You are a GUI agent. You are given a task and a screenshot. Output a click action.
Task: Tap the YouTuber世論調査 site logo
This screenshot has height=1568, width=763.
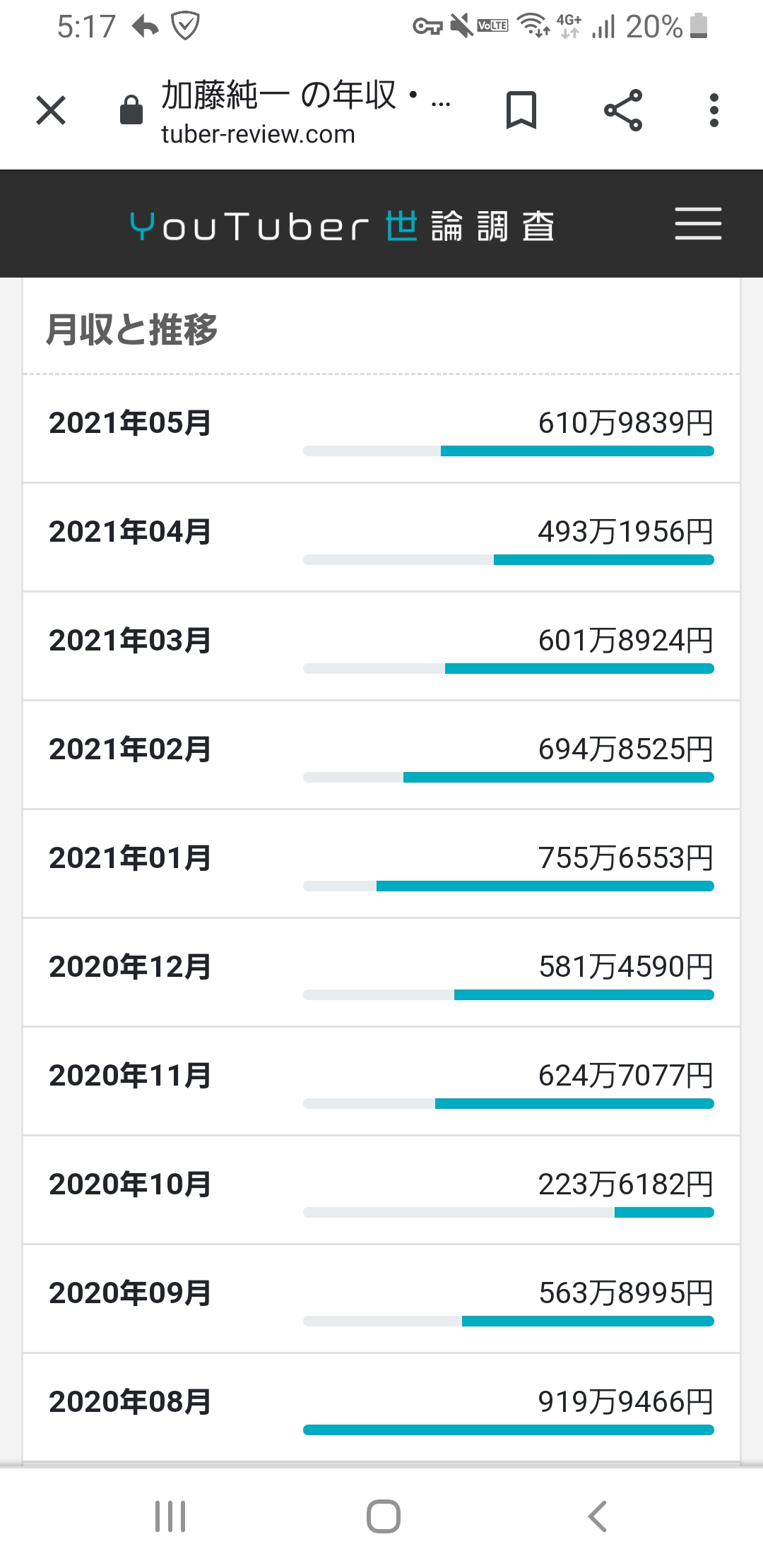pyautogui.click(x=343, y=226)
